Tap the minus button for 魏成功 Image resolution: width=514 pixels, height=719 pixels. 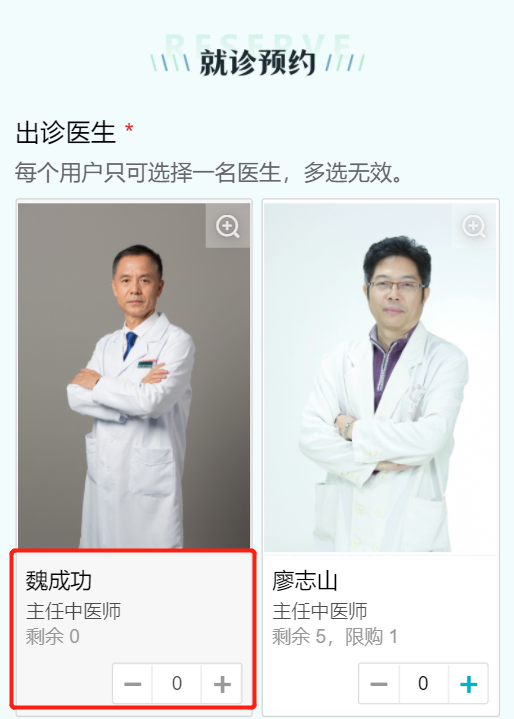[133, 684]
